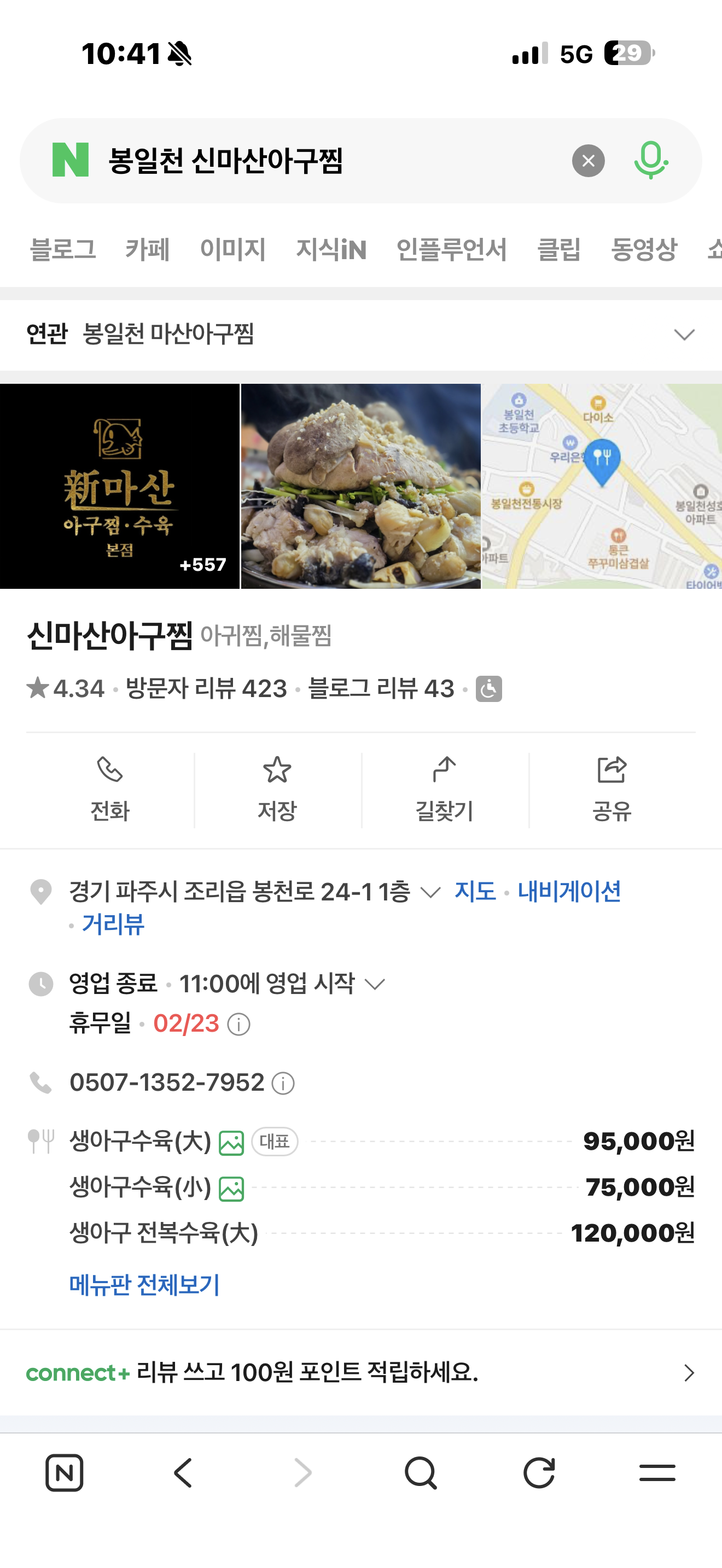Open the map thumbnail

point(602,485)
